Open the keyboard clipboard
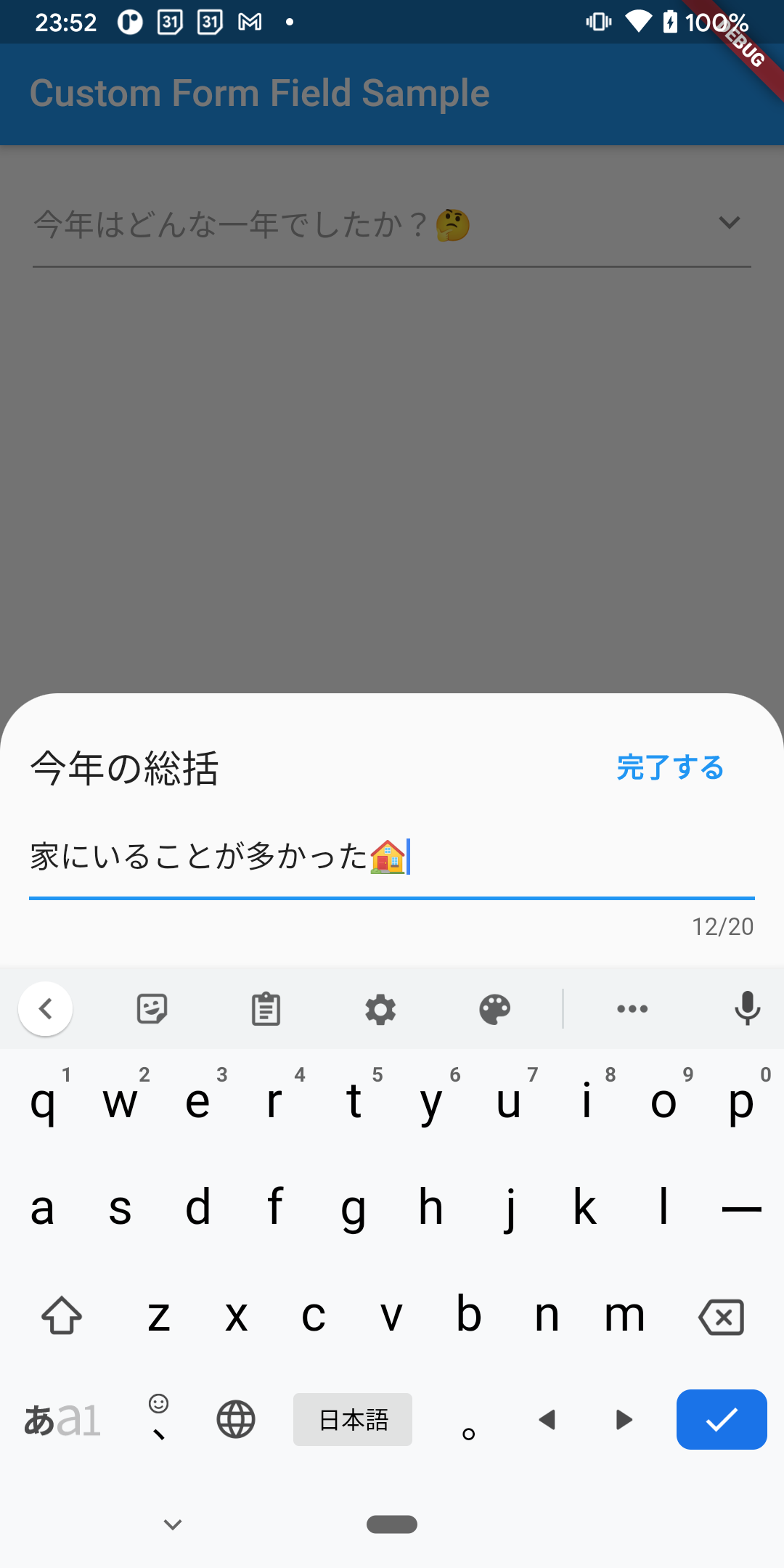 tap(266, 1008)
